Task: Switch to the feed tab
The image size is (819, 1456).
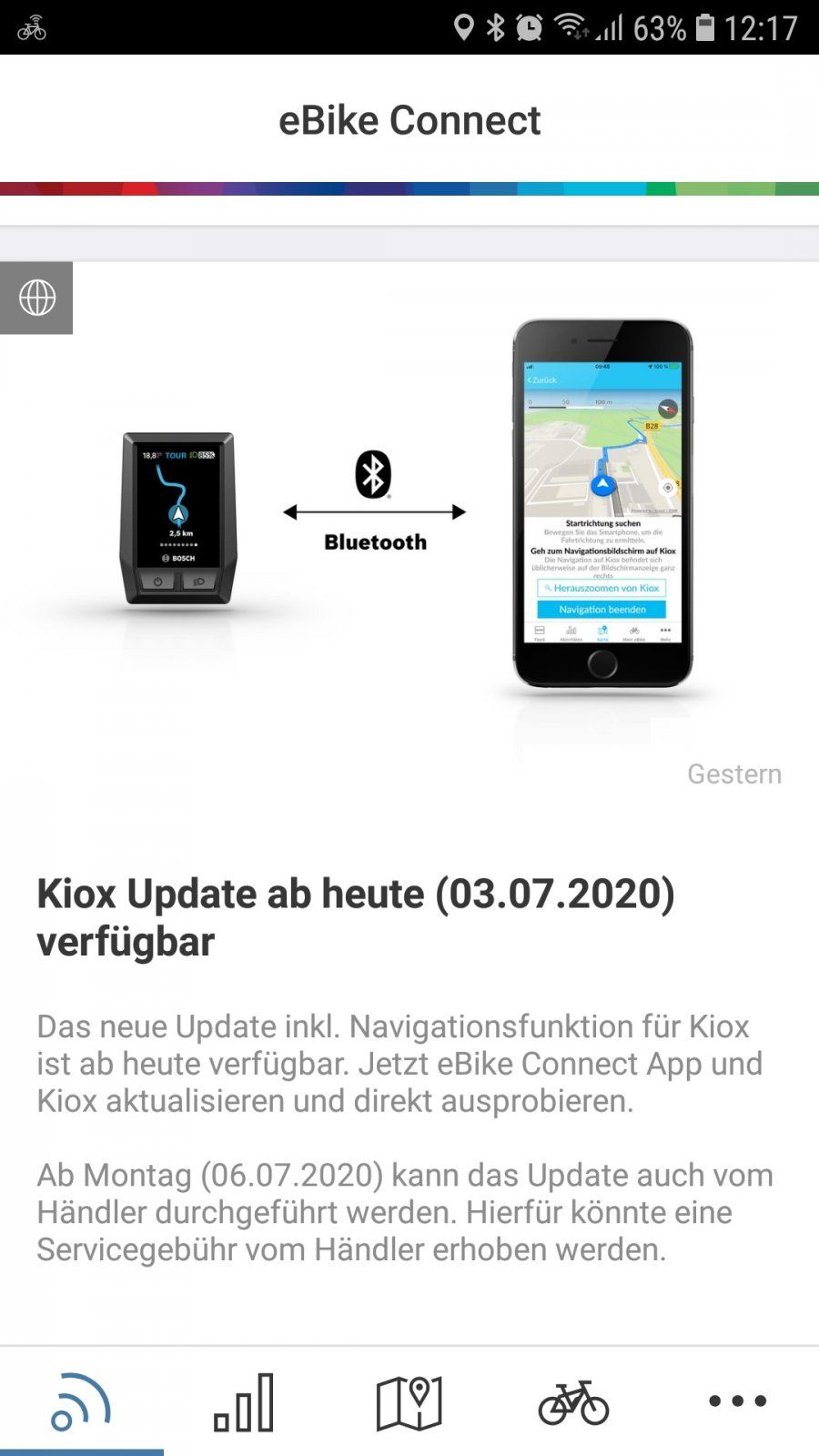Action: (x=81, y=1401)
